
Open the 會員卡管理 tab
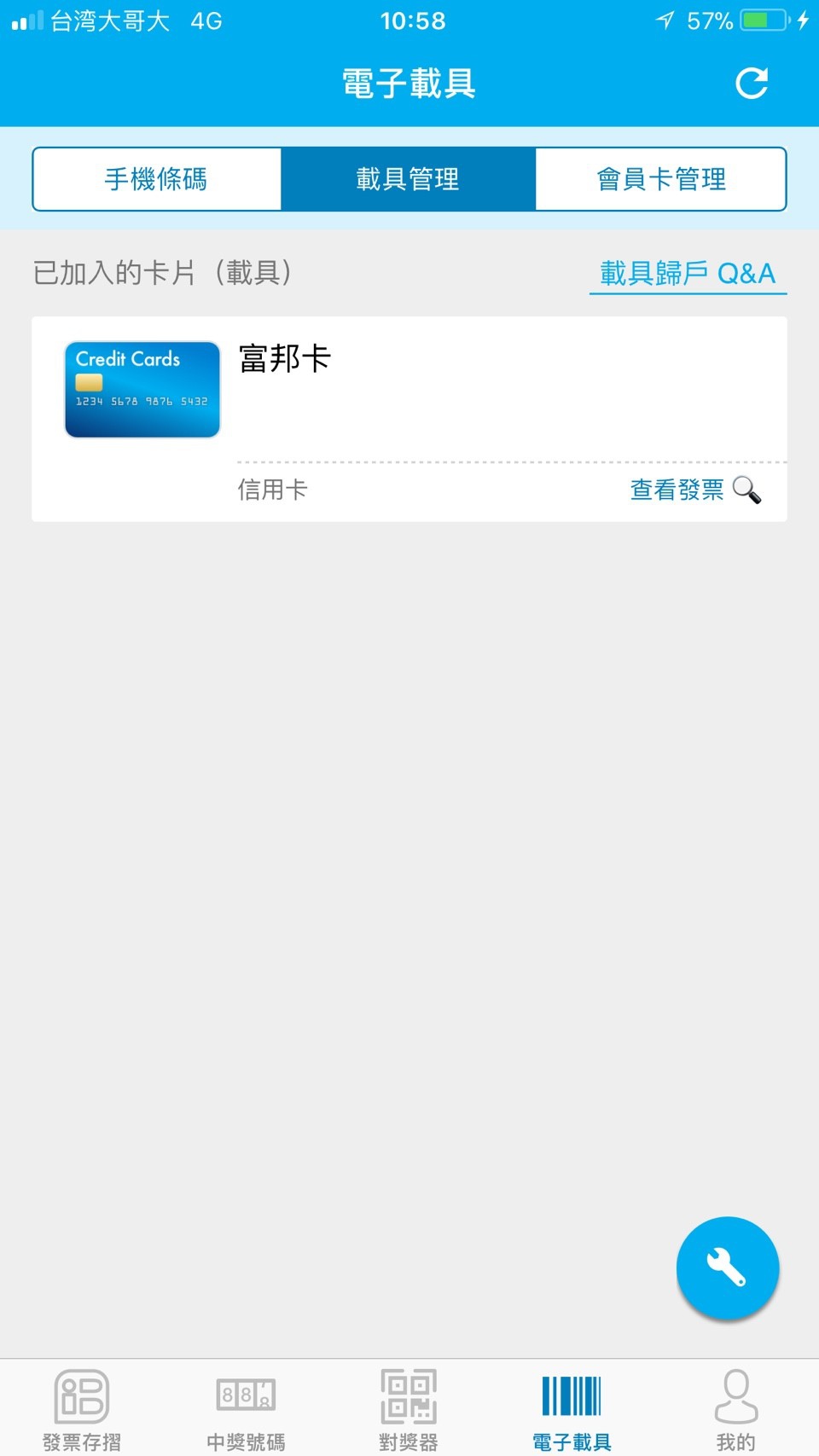tap(661, 179)
